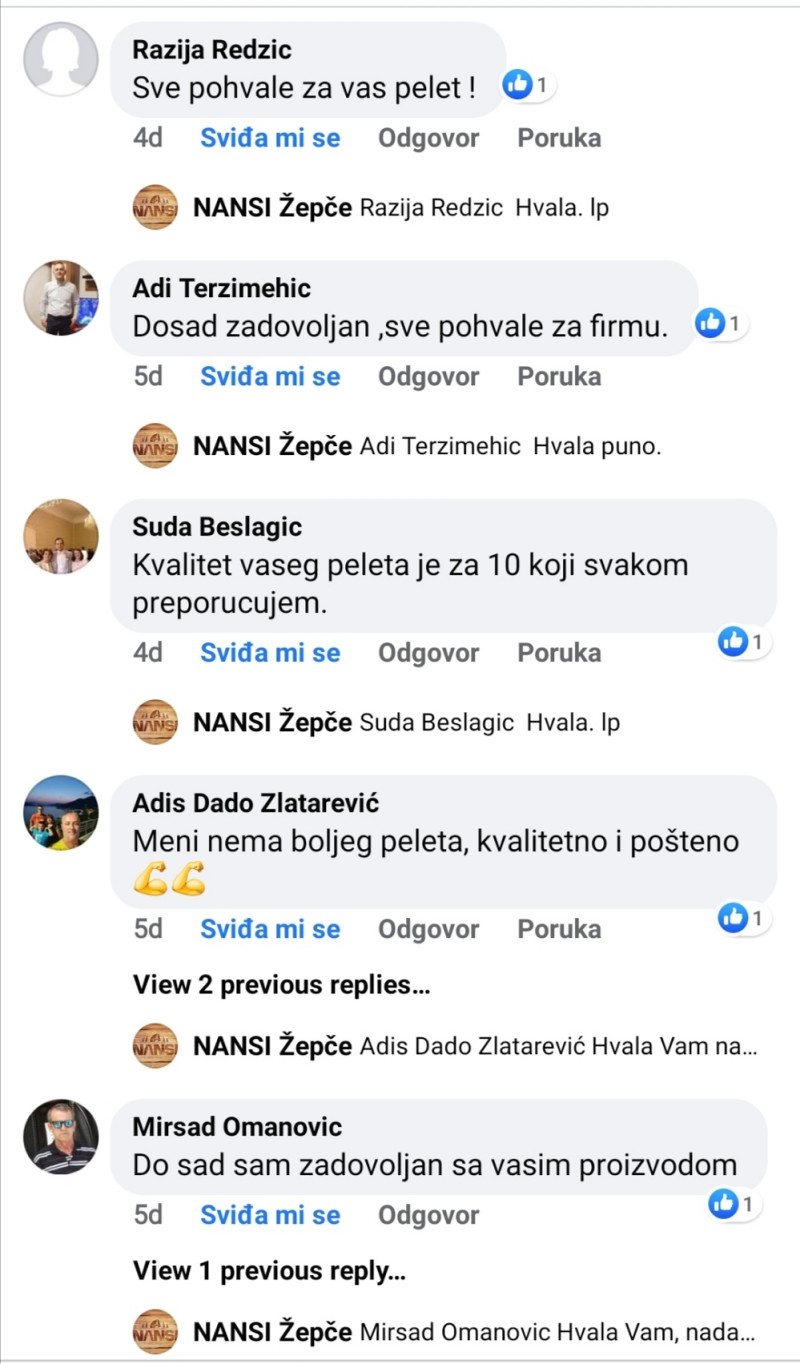Like Mirsad Omanovic's comment
The width and height of the screenshot is (800, 1364).
click(270, 1215)
